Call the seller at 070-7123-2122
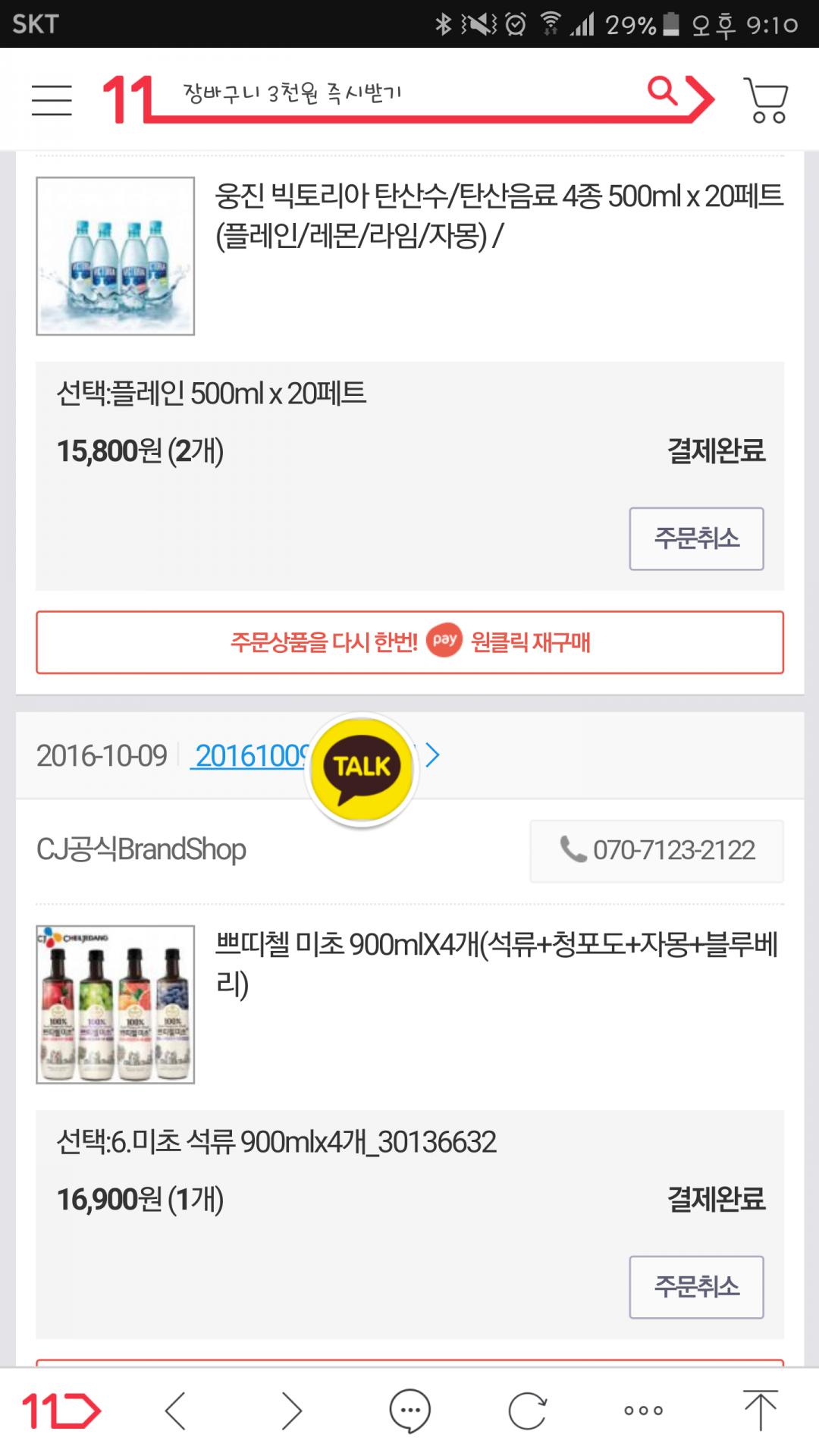This screenshot has height=1456, width=819. point(657,850)
